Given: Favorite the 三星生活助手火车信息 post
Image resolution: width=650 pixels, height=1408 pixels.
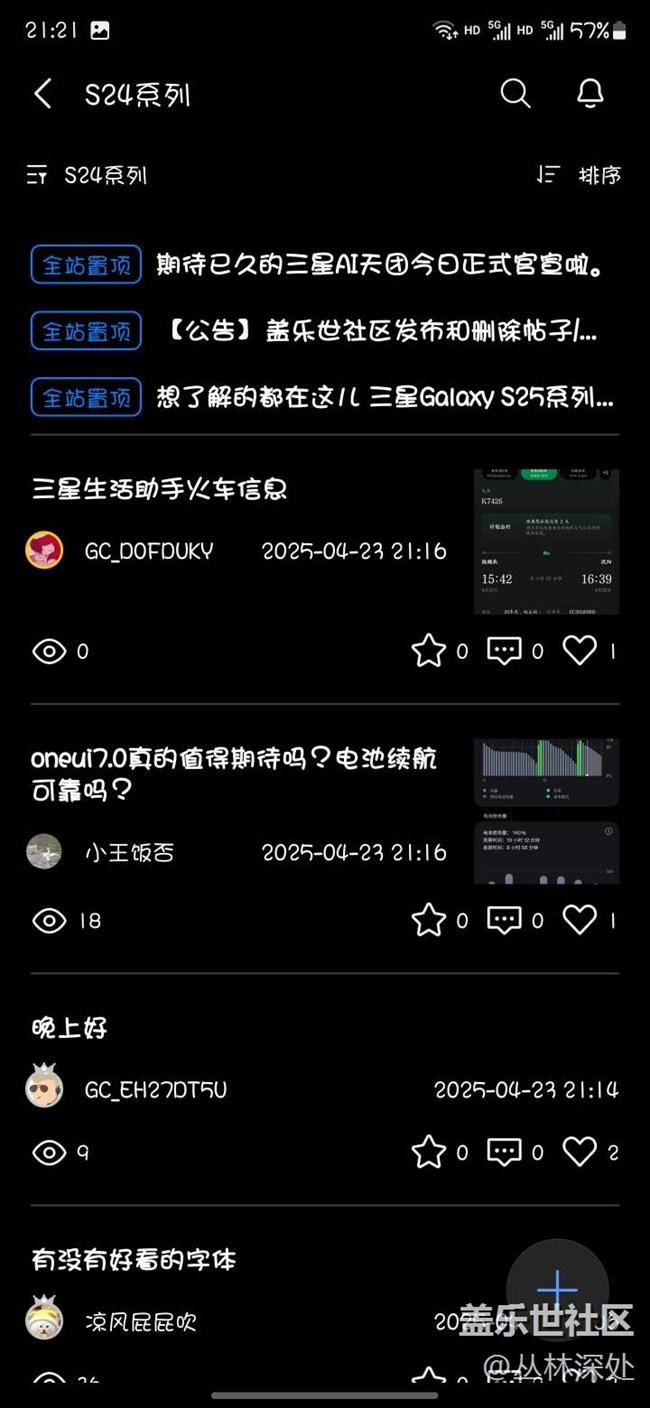Looking at the screenshot, I should 429,651.
